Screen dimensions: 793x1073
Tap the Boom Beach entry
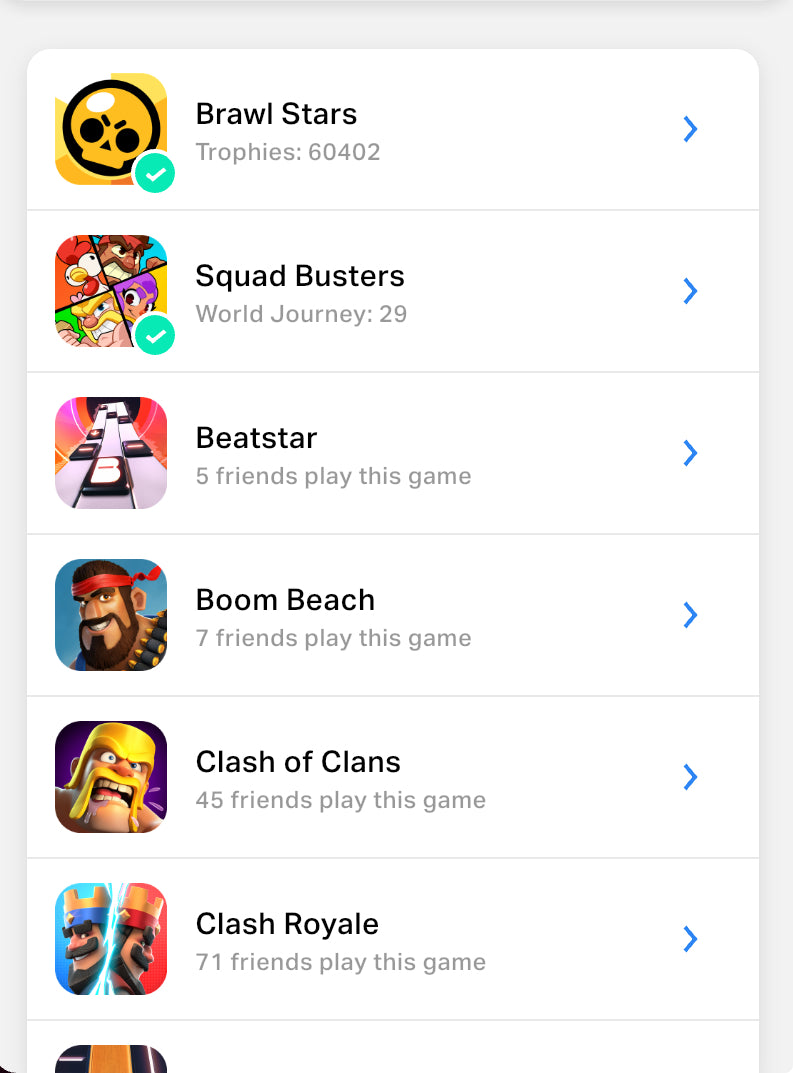[392, 616]
